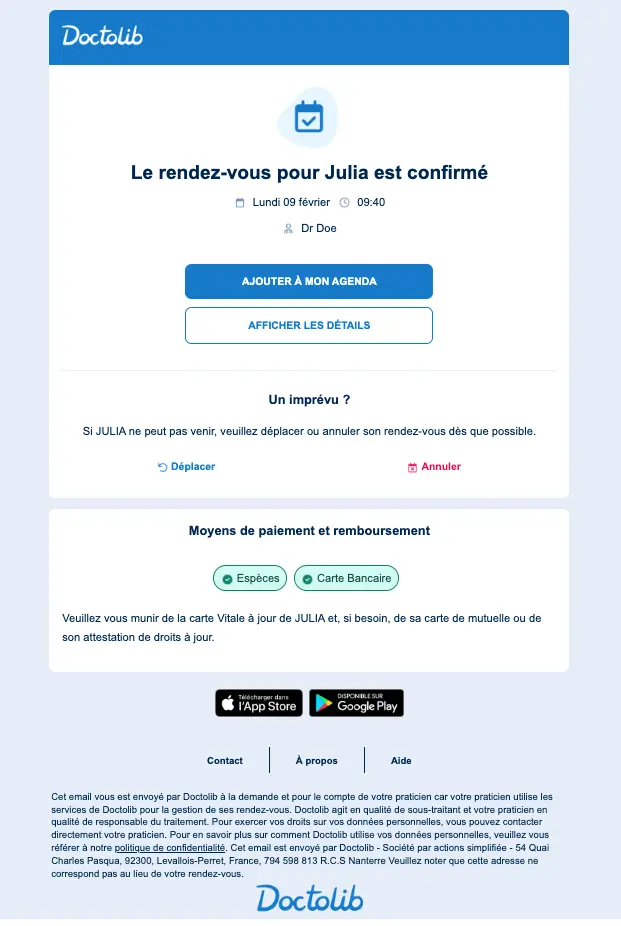Open the À propos link
The width and height of the screenshot is (621, 926).
tap(316, 760)
